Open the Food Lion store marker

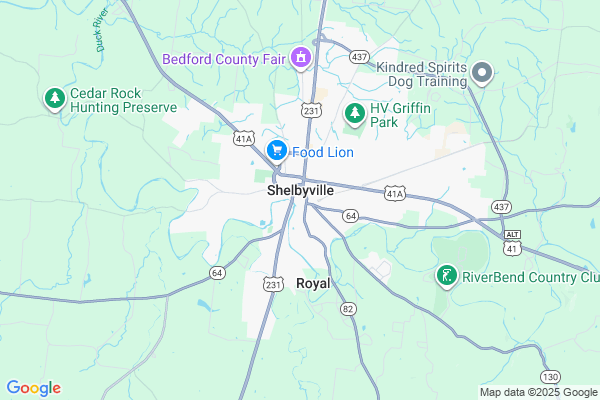click(x=277, y=151)
